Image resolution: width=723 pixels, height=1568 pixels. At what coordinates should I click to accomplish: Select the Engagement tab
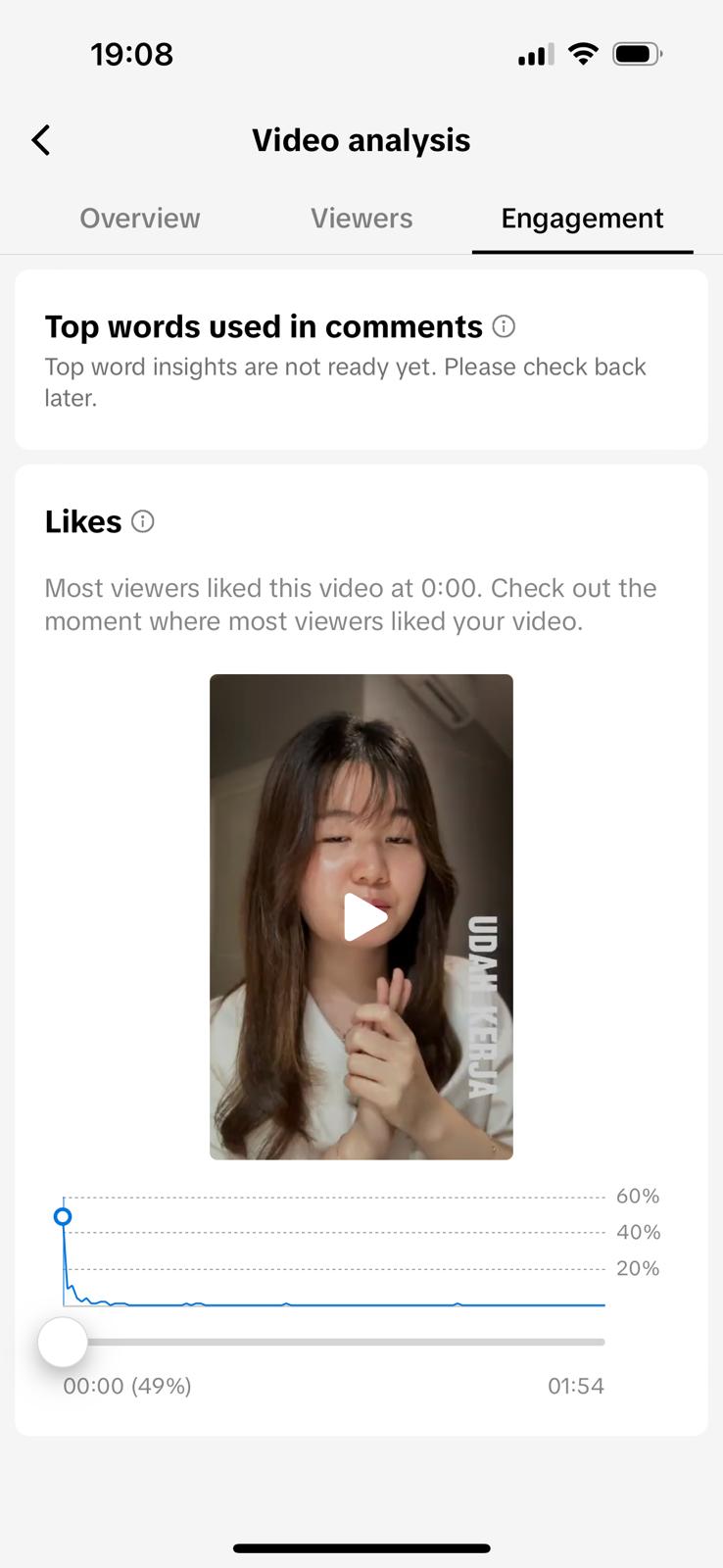(582, 218)
